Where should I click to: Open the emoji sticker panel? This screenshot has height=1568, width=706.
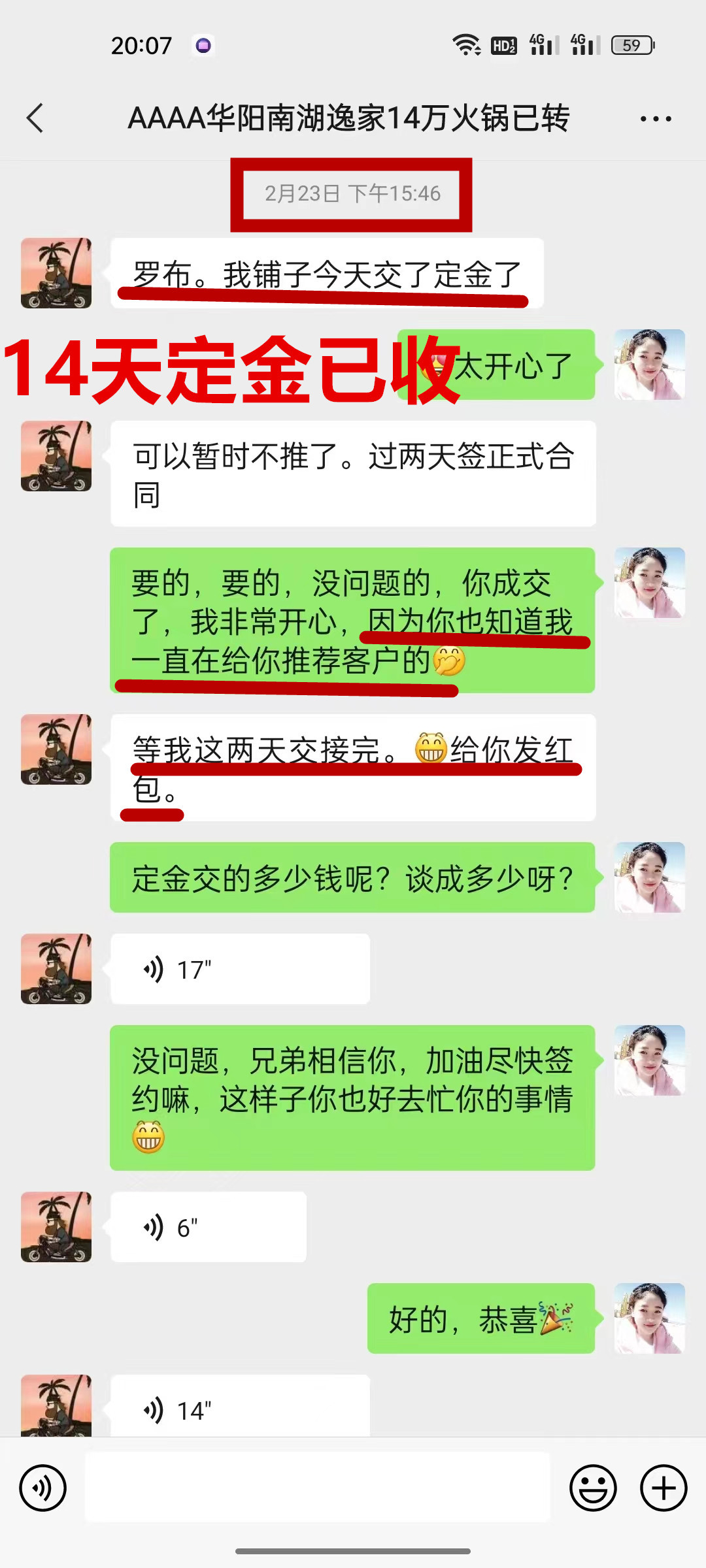tap(593, 1488)
